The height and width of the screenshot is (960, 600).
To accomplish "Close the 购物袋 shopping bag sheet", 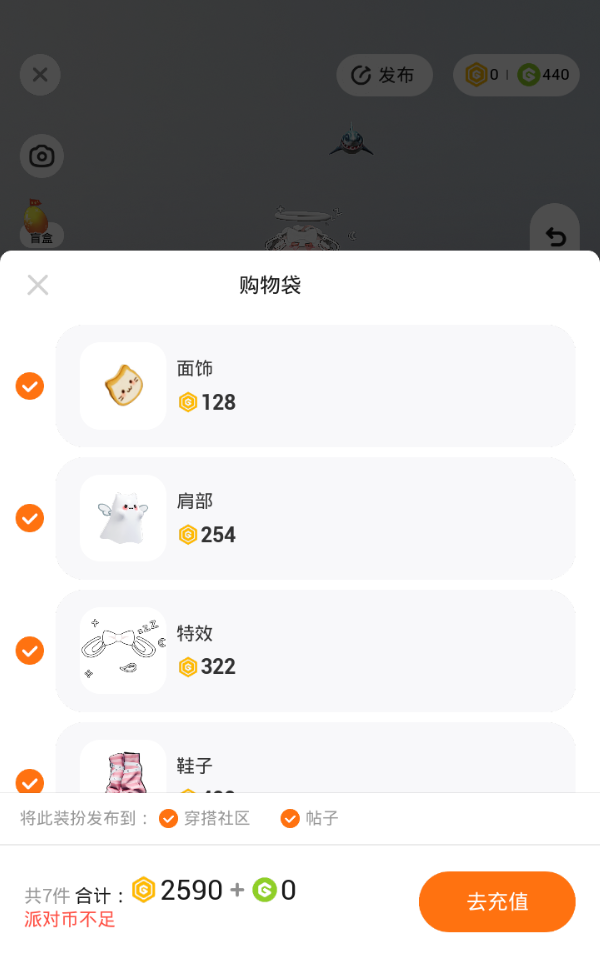I will pos(38,285).
